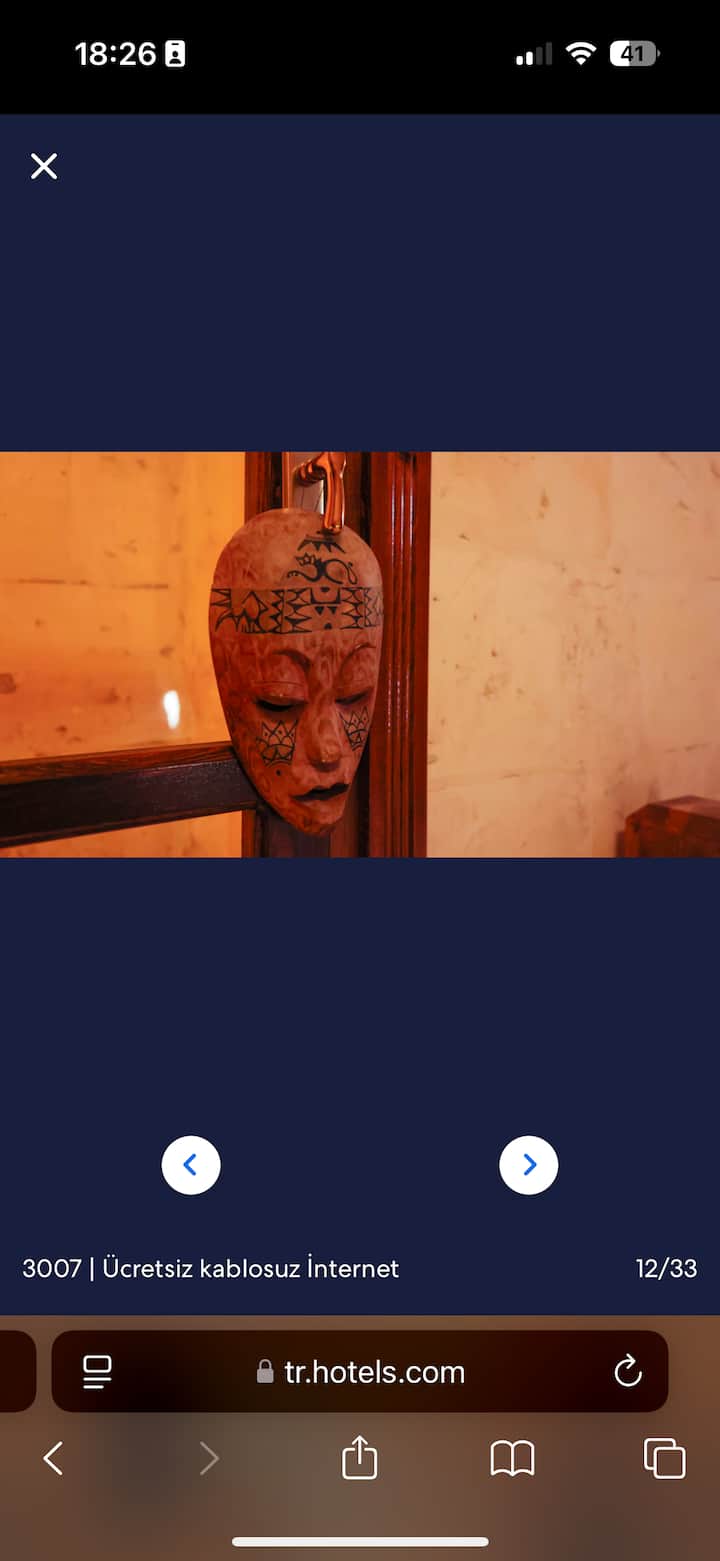Go to the next photo
The width and height of the screenshot is (720, 1561).
pos(529,1165)
